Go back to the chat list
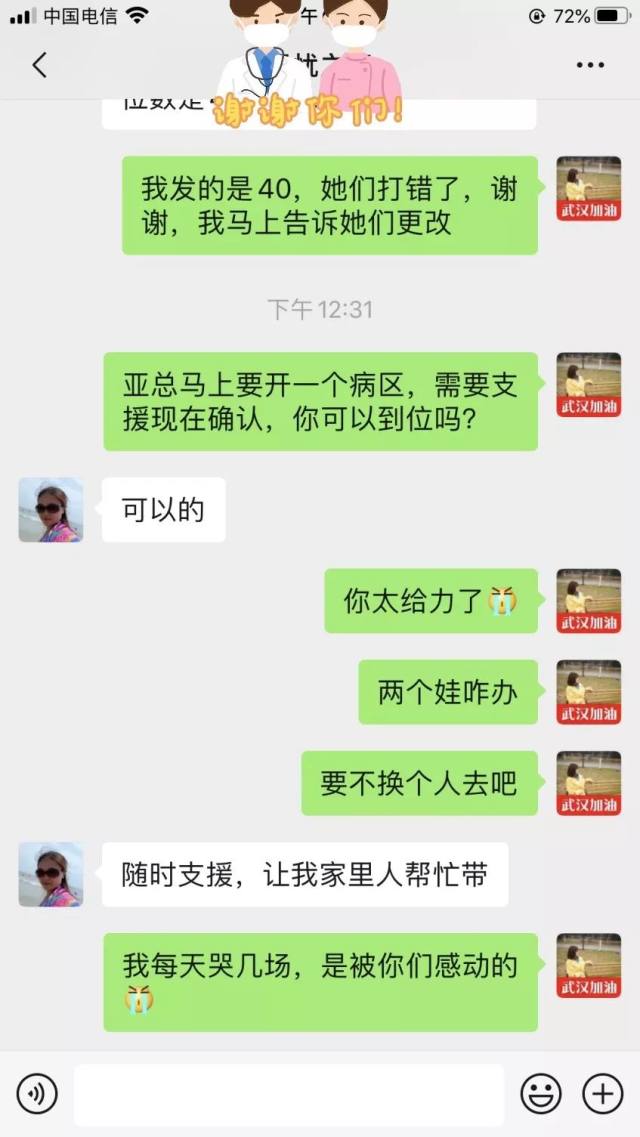Screen dimensions: 640x1137 pos(39,66)
